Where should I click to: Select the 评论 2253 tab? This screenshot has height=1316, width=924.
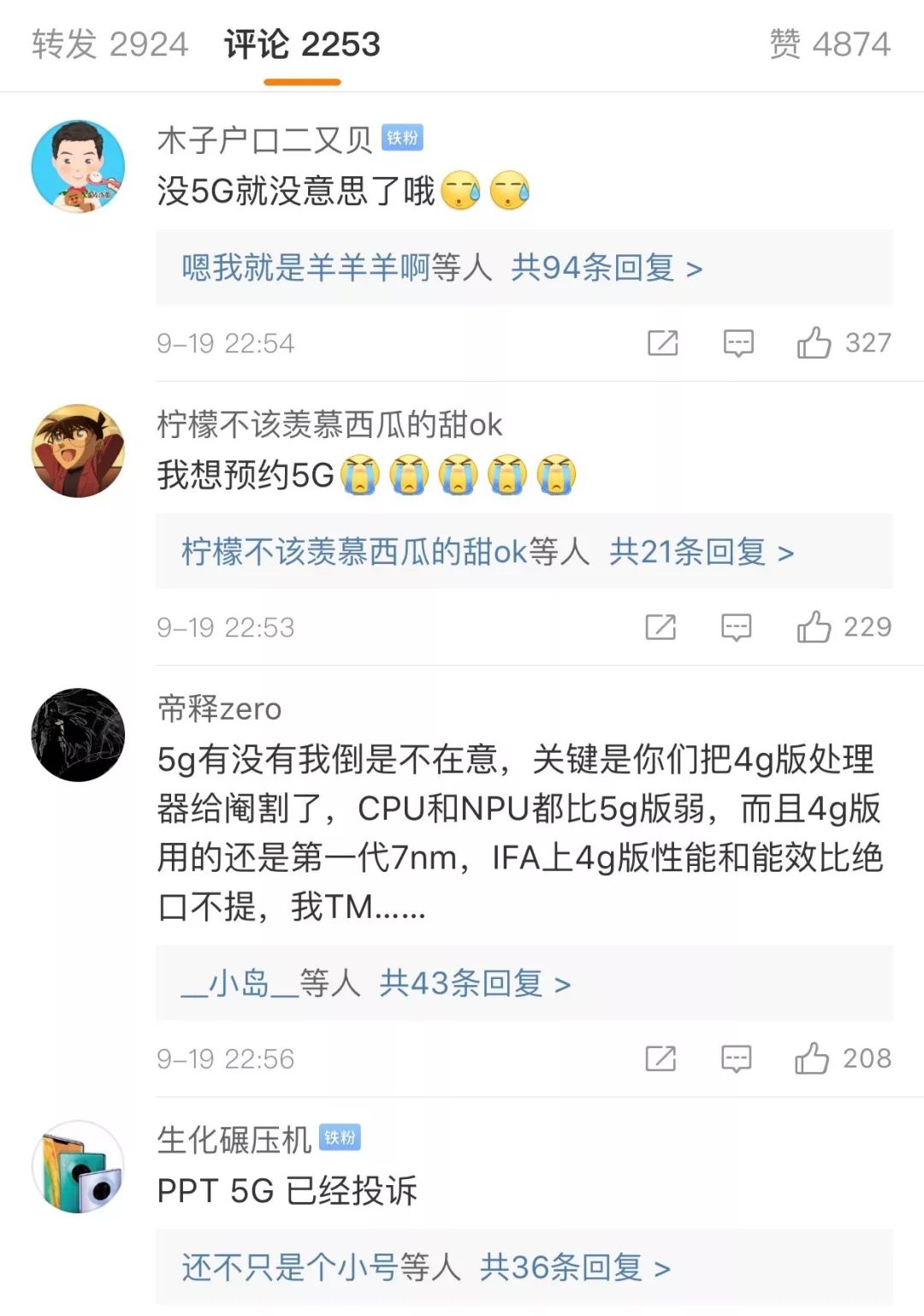[302, 44]
